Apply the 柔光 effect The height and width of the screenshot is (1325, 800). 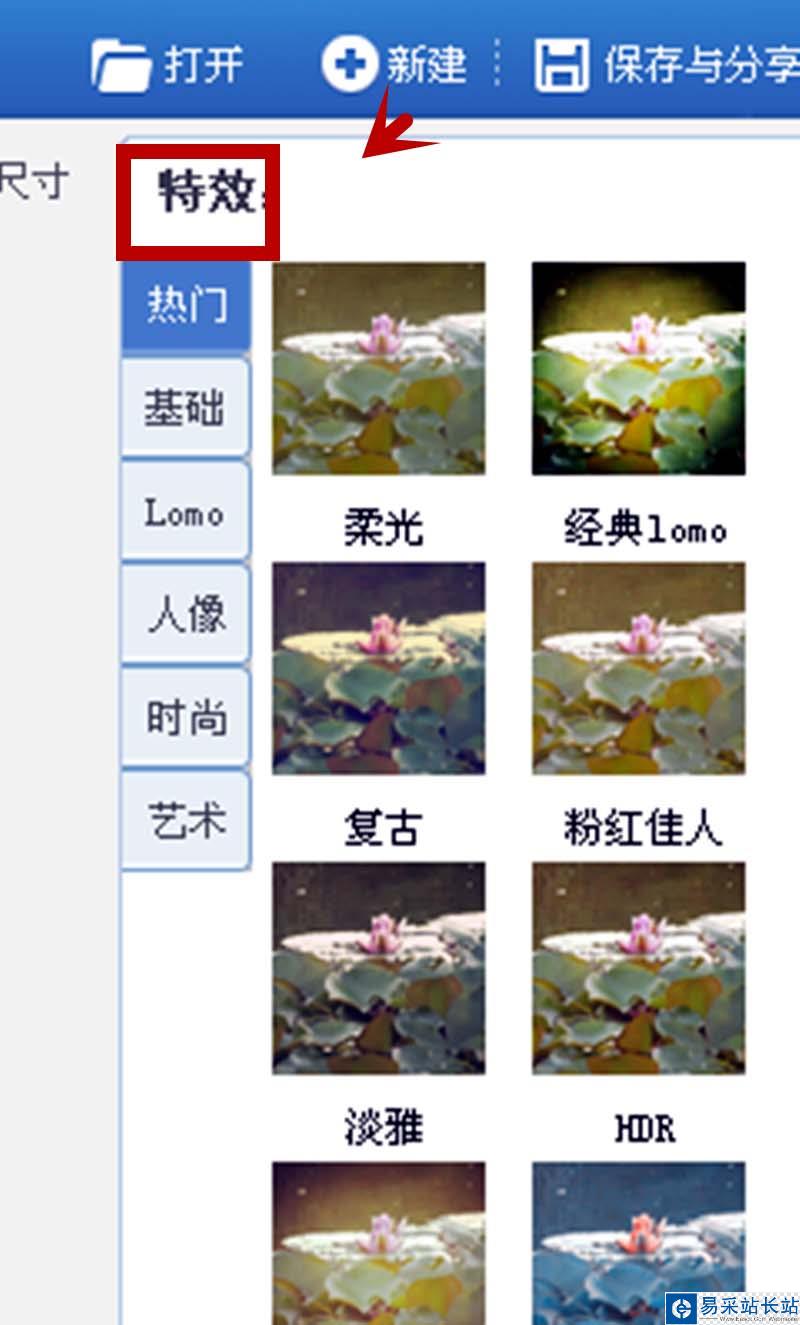click(x=379, y=368)
